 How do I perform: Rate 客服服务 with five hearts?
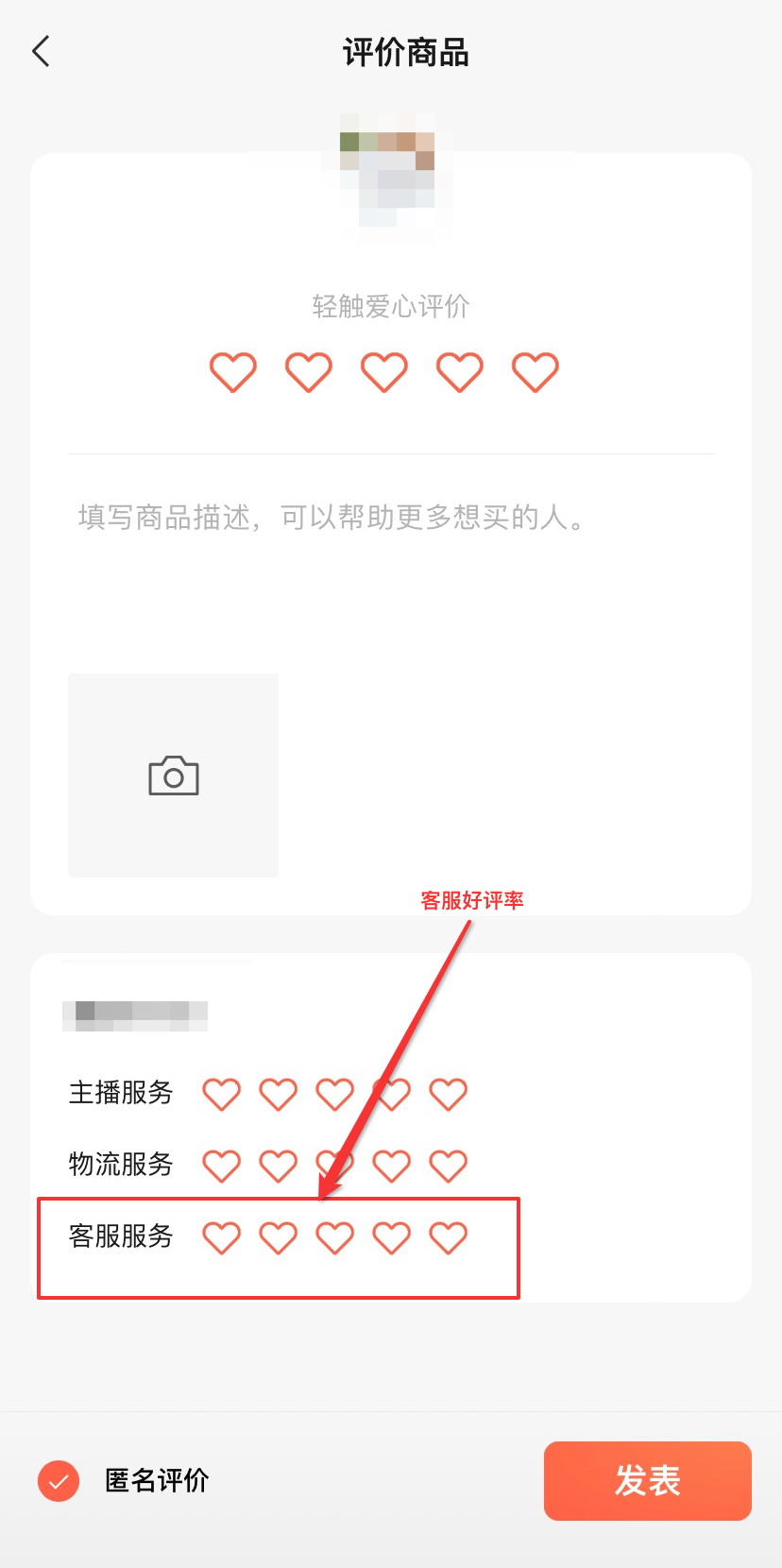[448, 1236]
